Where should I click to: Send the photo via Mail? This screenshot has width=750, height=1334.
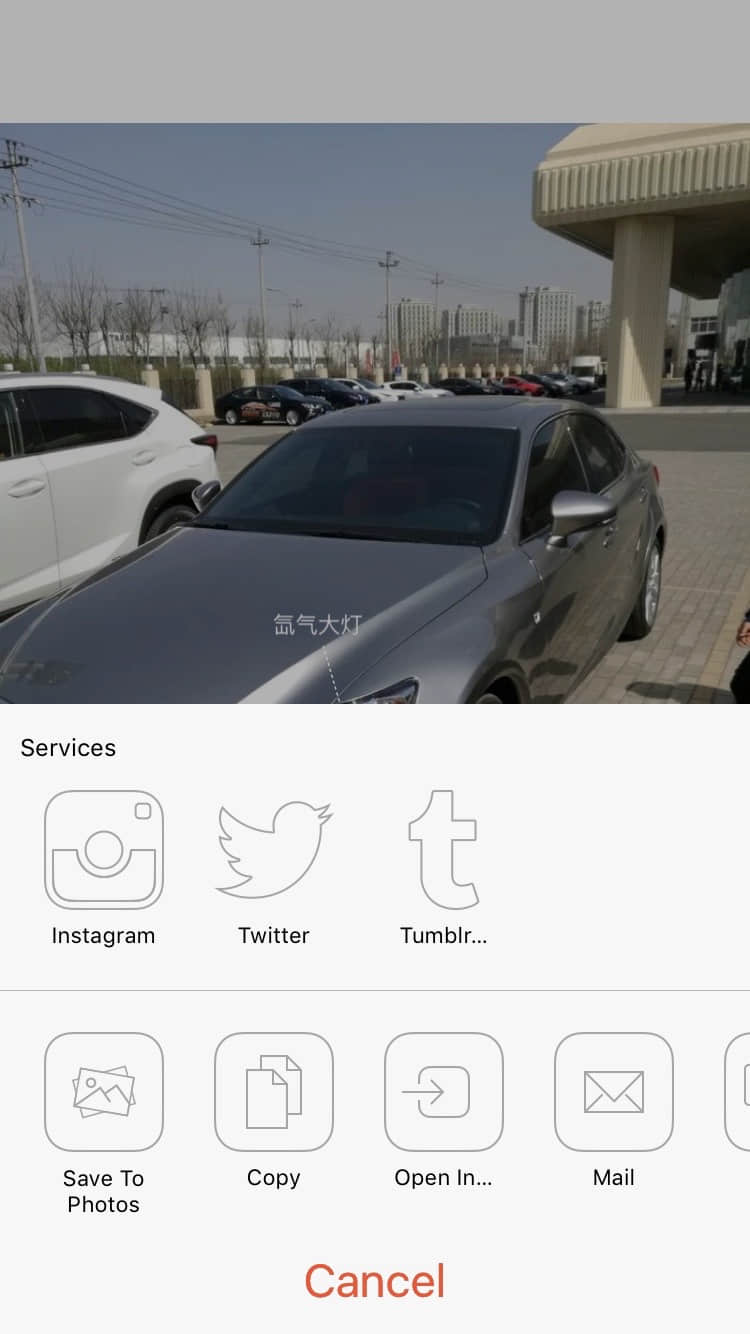[x=614, y=1092]
